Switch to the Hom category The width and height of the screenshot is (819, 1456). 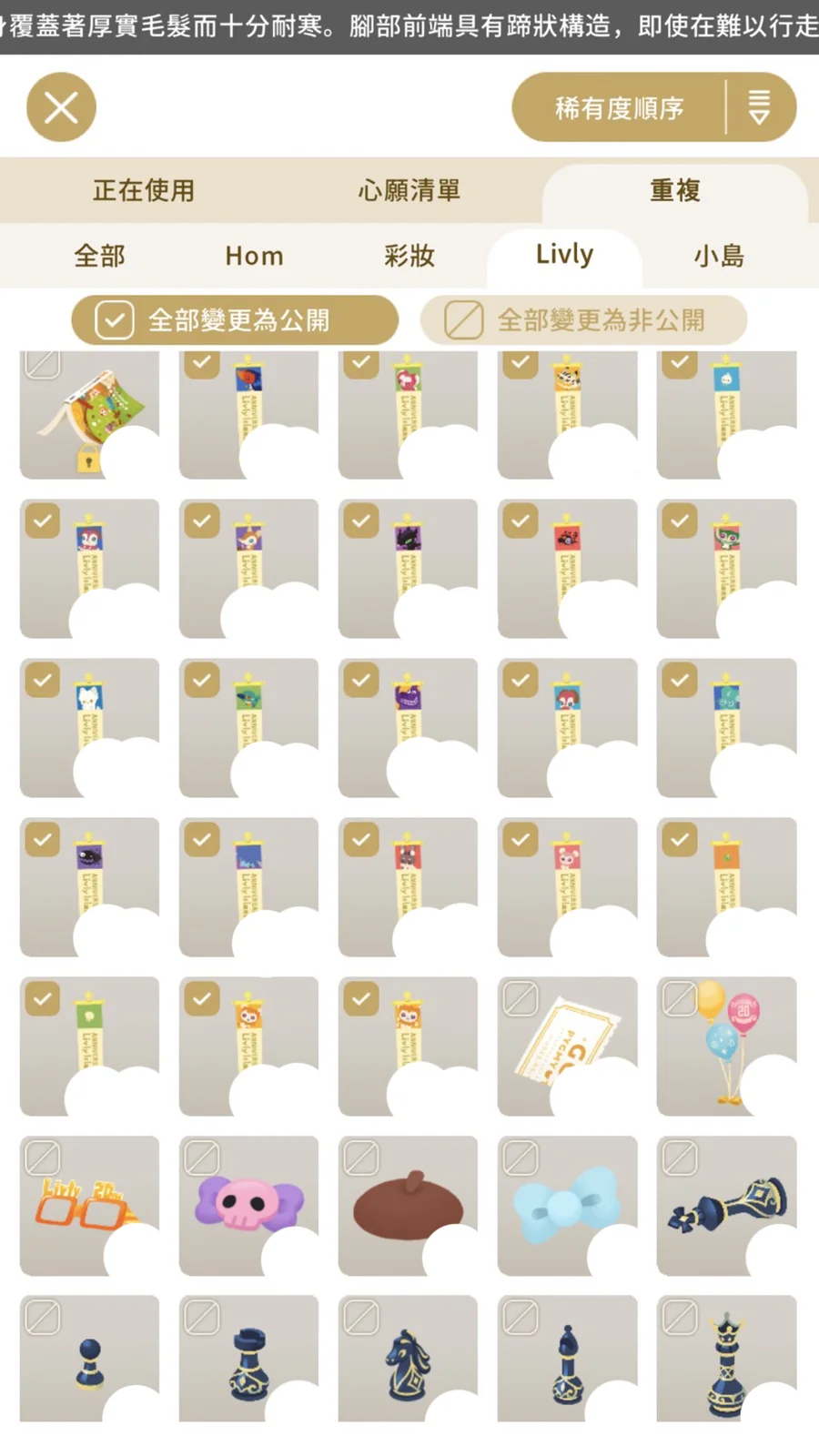[254, 256]
